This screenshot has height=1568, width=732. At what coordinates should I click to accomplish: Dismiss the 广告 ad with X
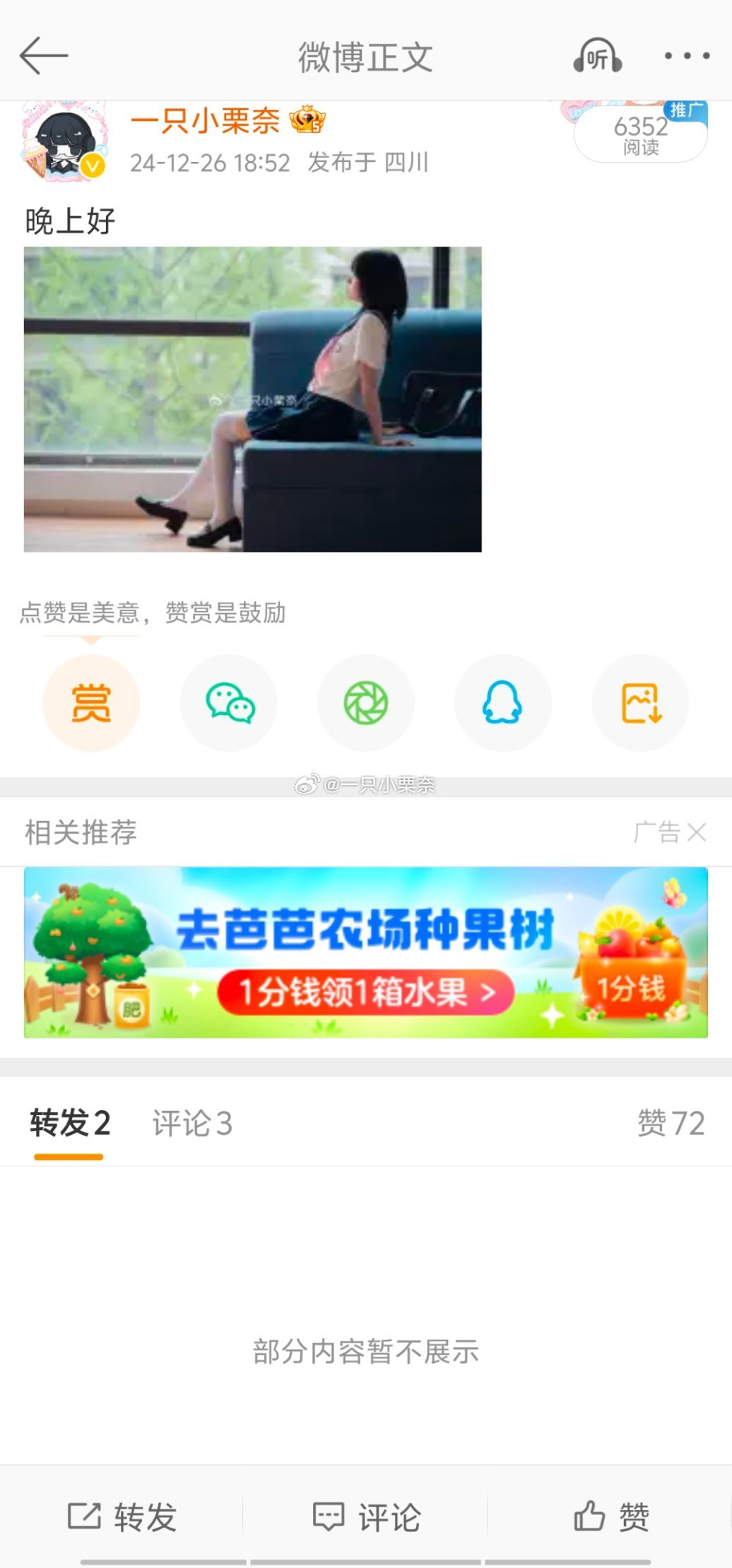point(696,832)
